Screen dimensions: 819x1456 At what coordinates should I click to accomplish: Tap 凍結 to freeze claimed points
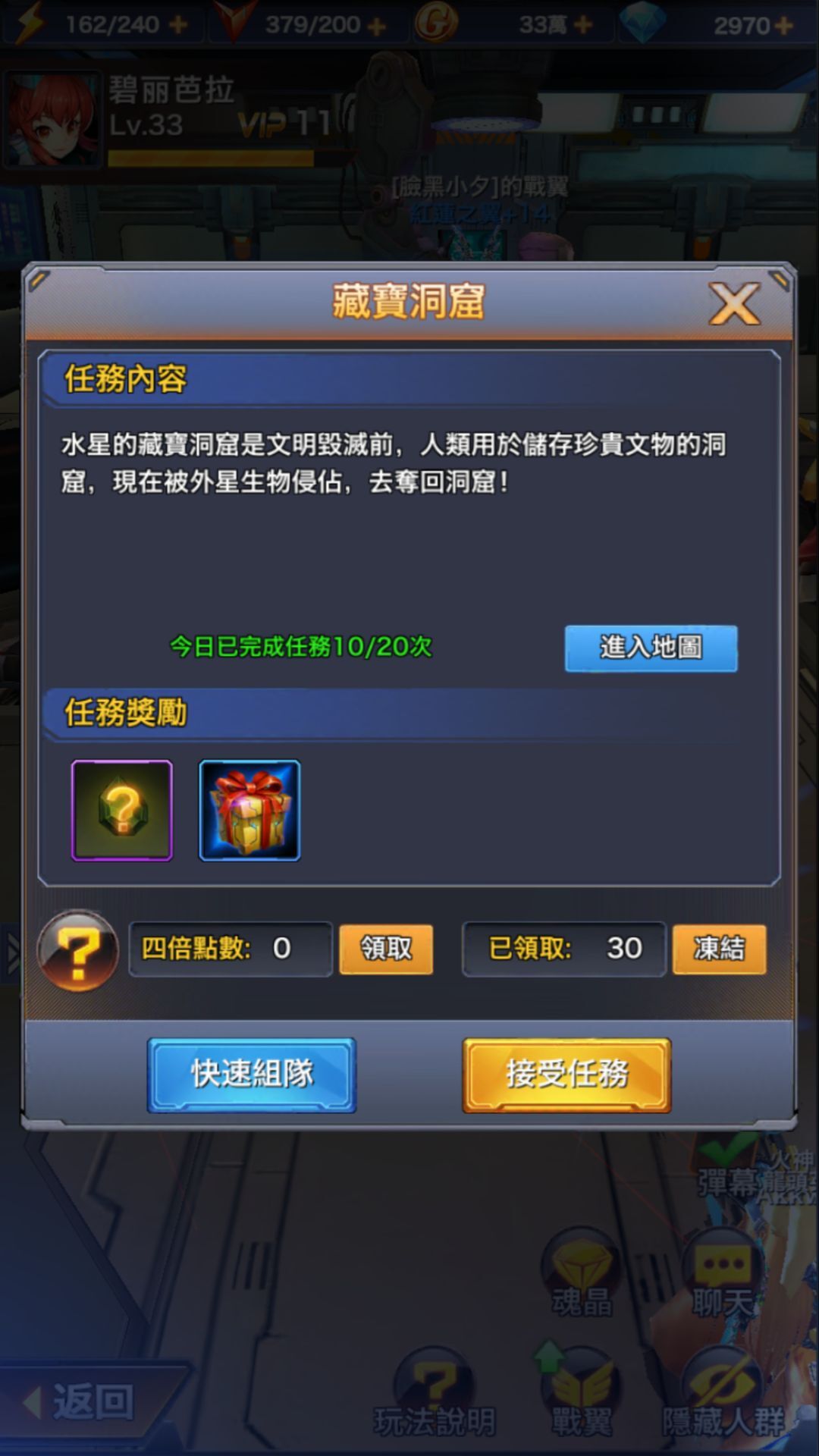pos(719,948)
